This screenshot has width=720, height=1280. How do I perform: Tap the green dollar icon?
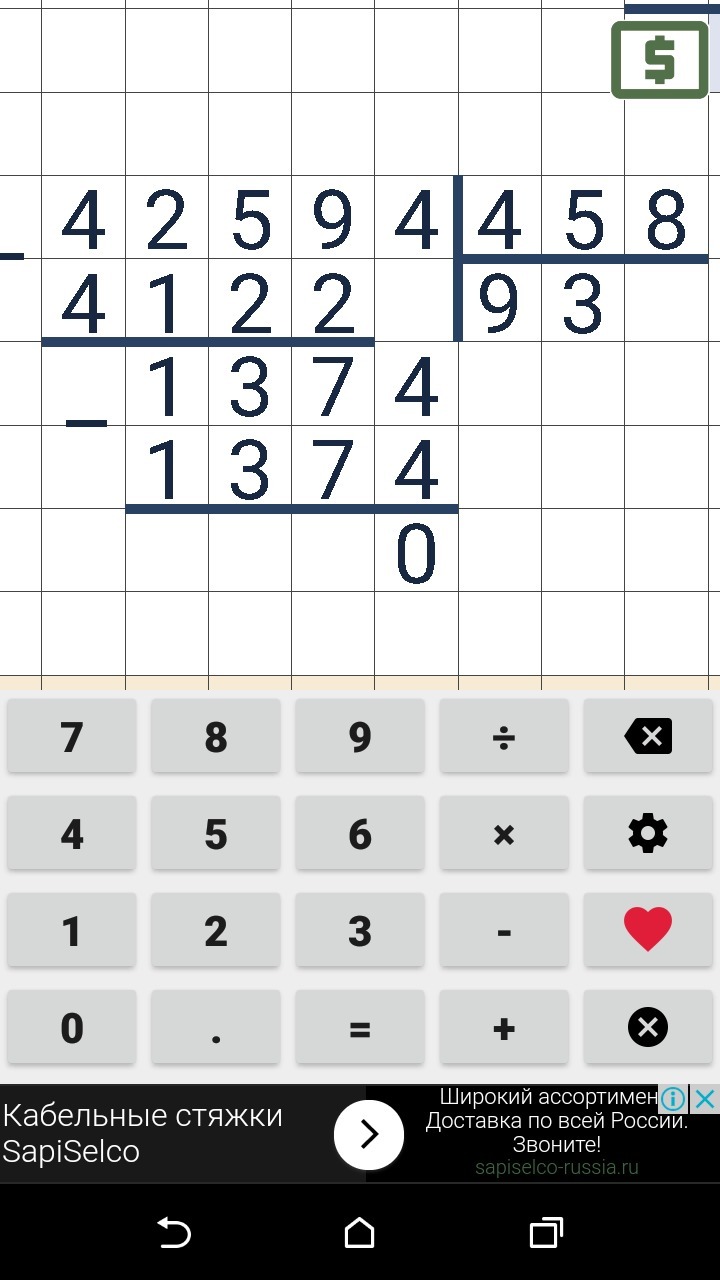tap(659, 60)
